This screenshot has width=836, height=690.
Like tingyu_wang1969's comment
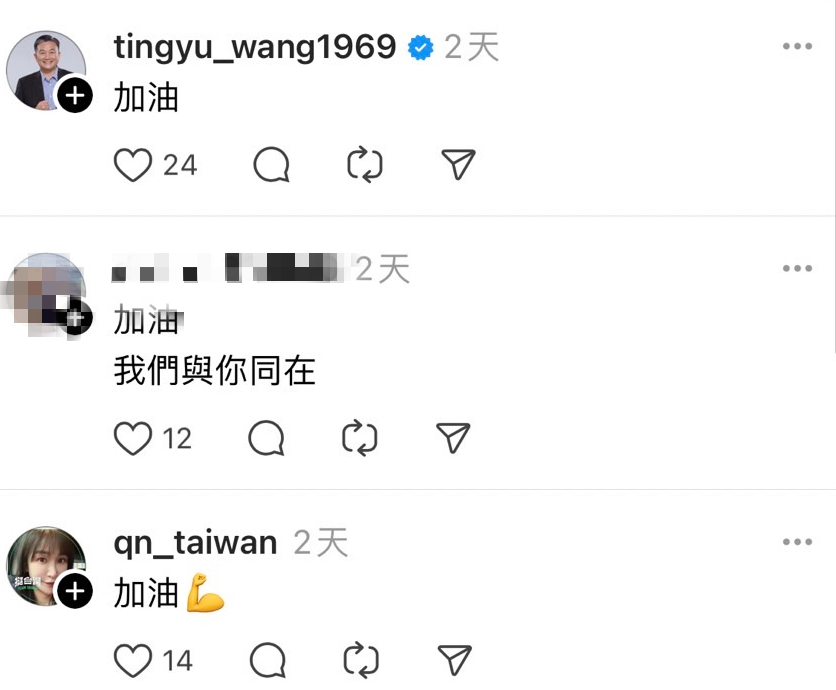coord(133,165)
